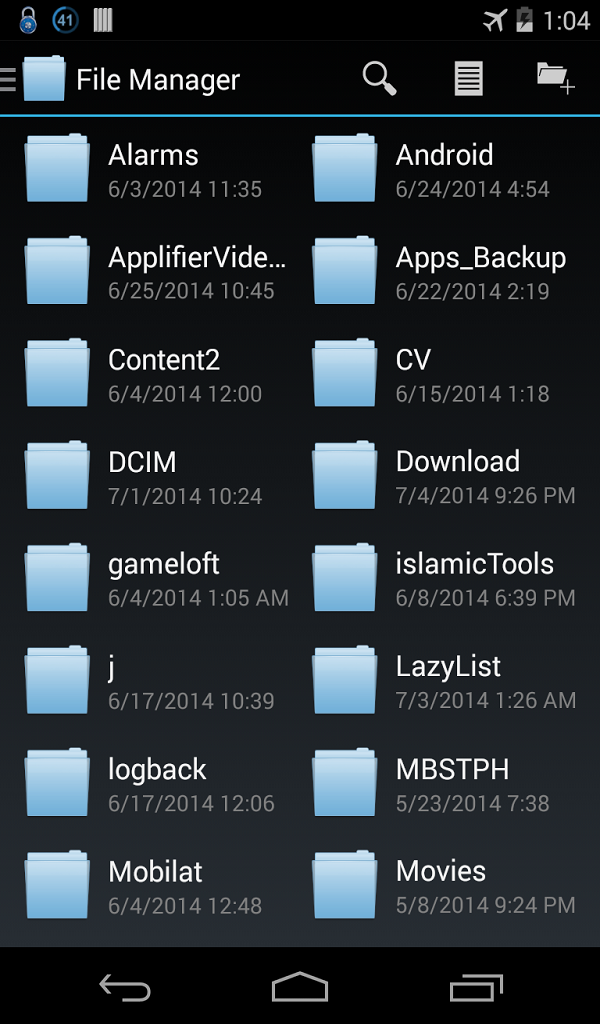600x1024 pixels.
Task: Create a new folder
Action: [x=555, y=78]
